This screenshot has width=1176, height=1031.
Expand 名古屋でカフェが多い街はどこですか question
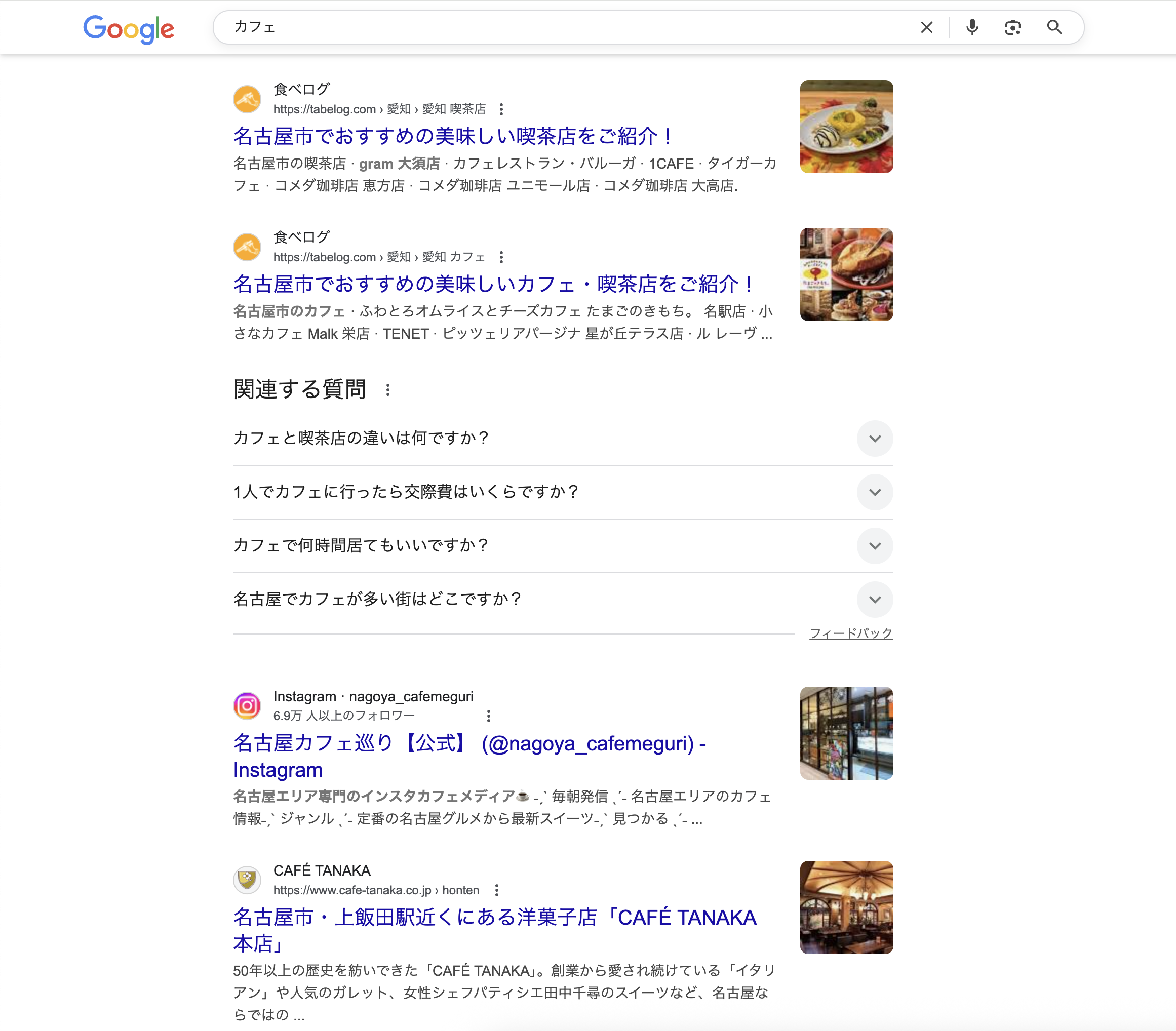(x=875, y=600)
